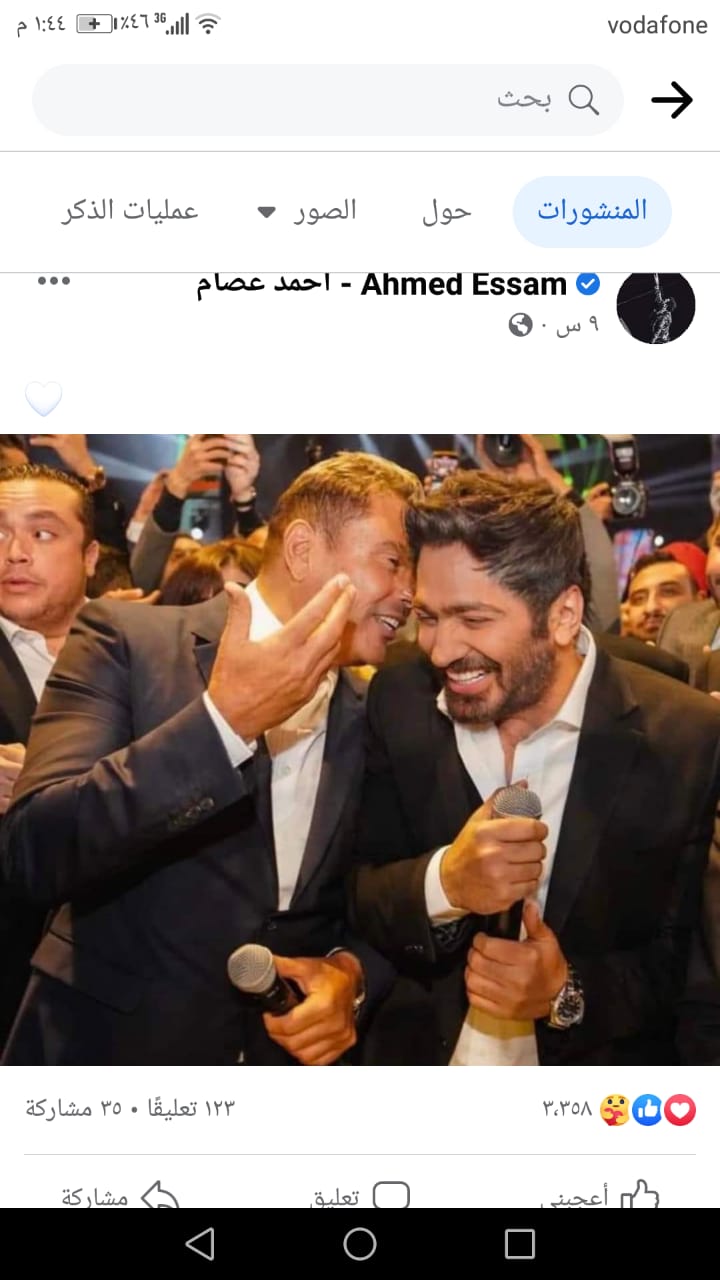Open the عمليات الذكر tab
The width and height of the screenshot is (720, 1280).
point(130,211)
